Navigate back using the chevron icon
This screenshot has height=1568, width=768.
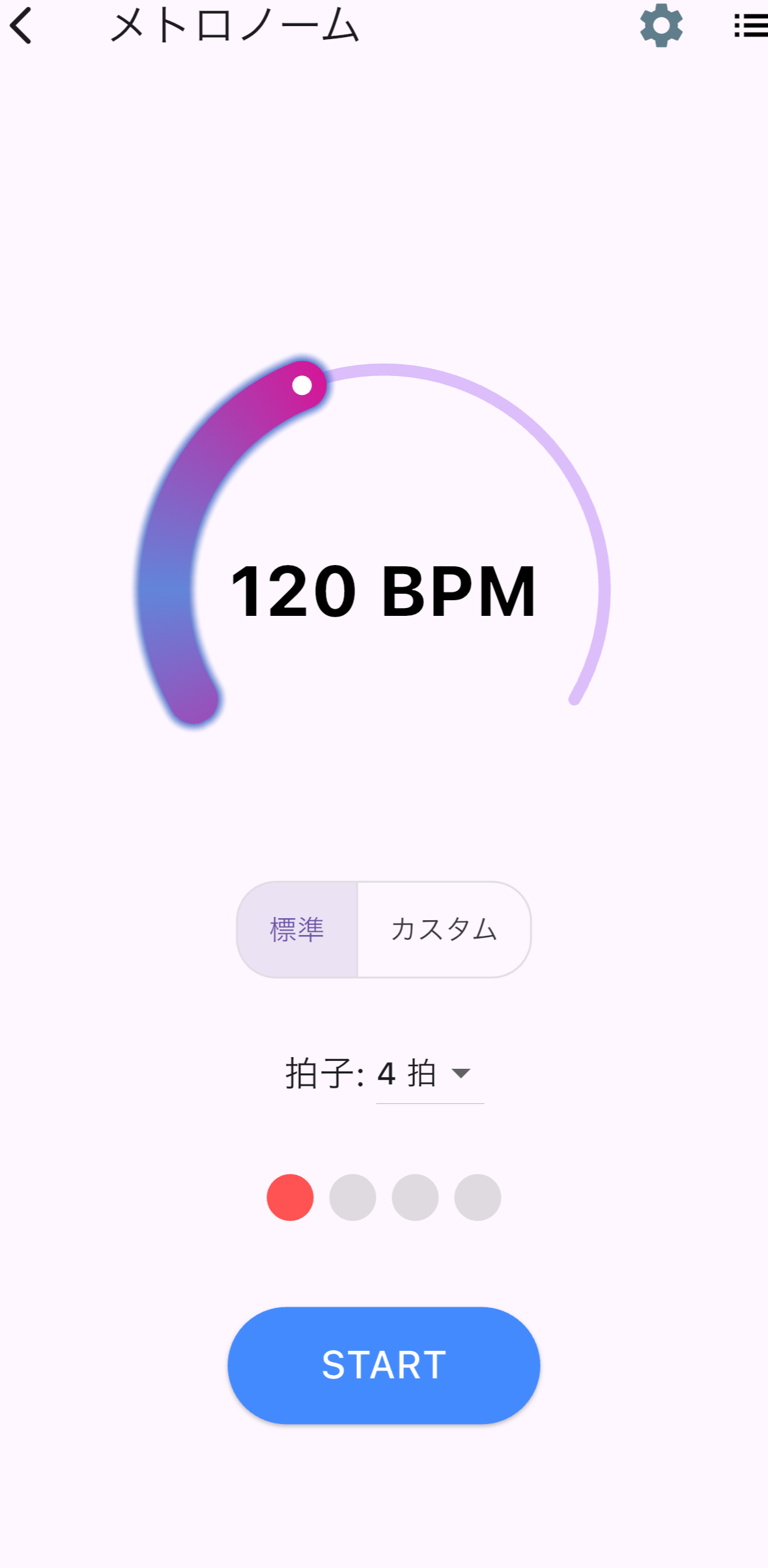click(x=21, y=25)
